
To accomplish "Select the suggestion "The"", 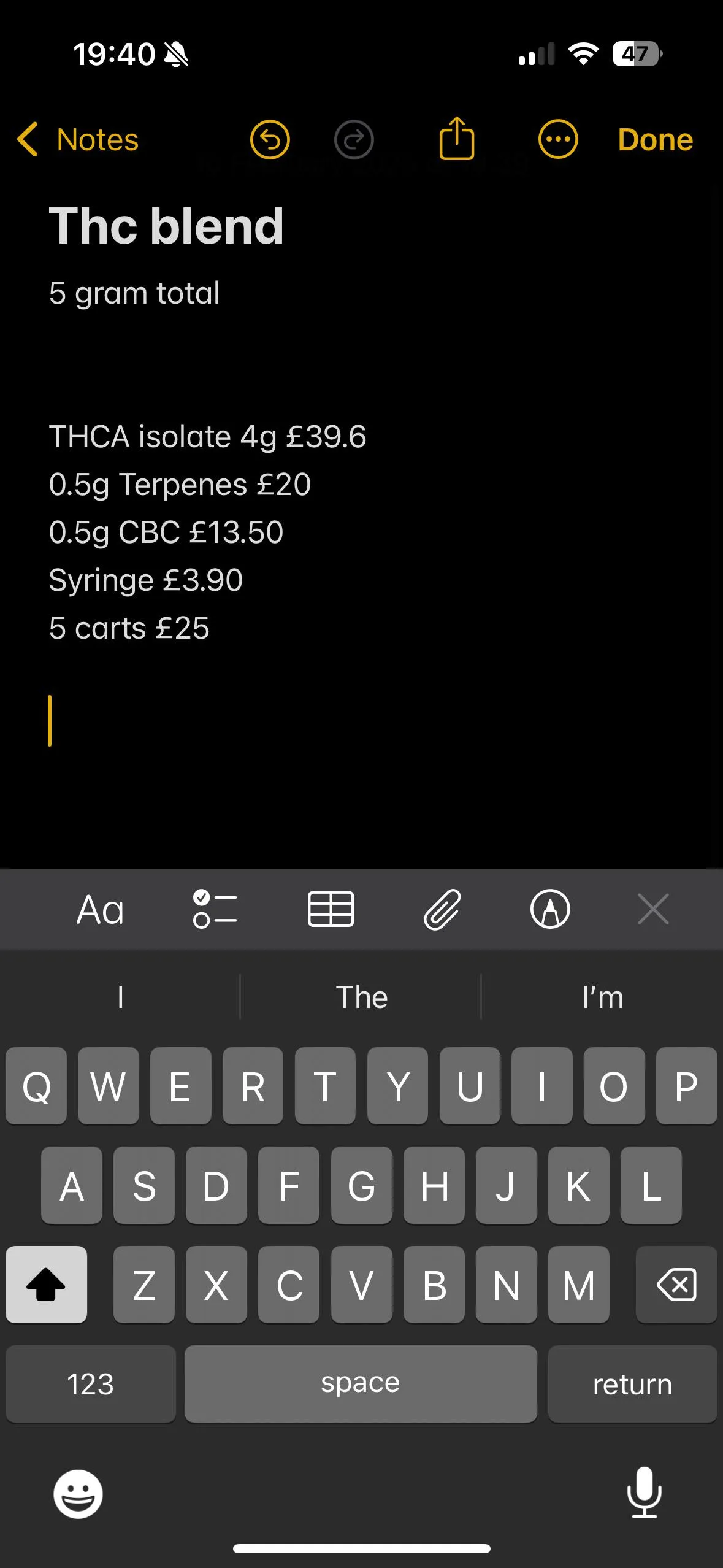I will tap(361, 997).
